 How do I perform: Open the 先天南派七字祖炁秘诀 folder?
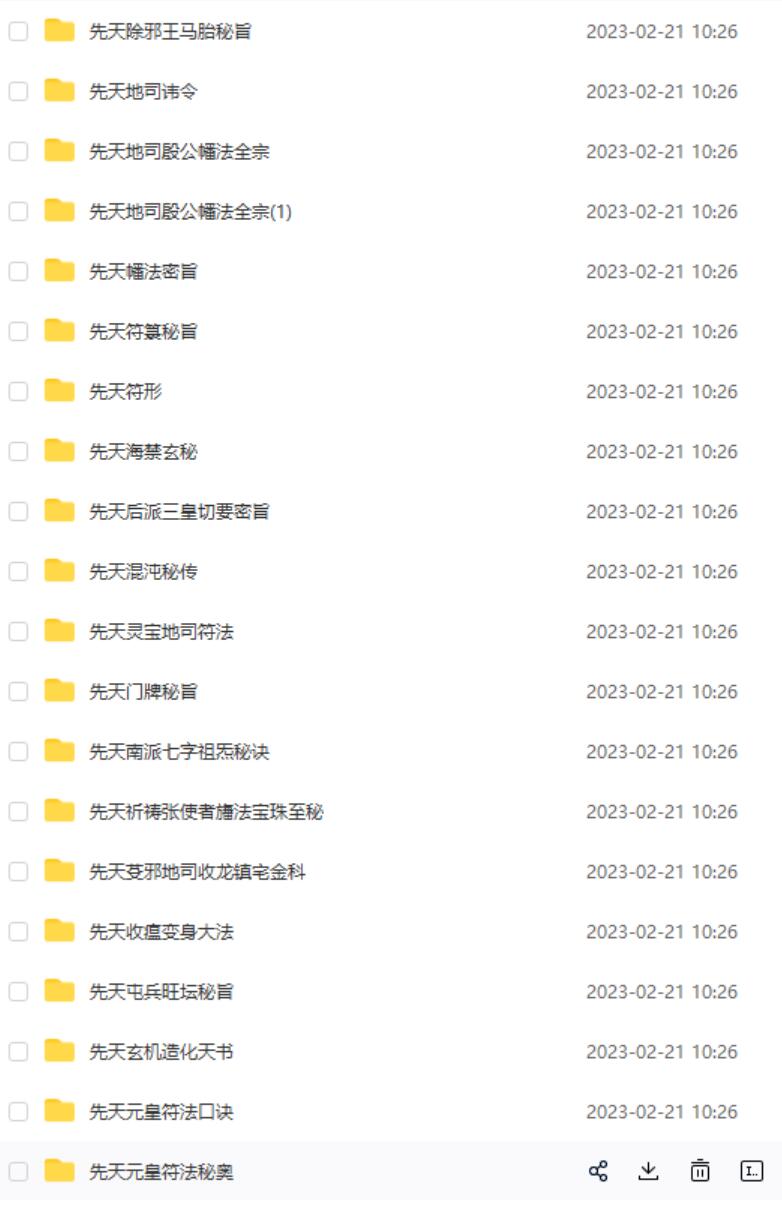[x=179, y=752]
